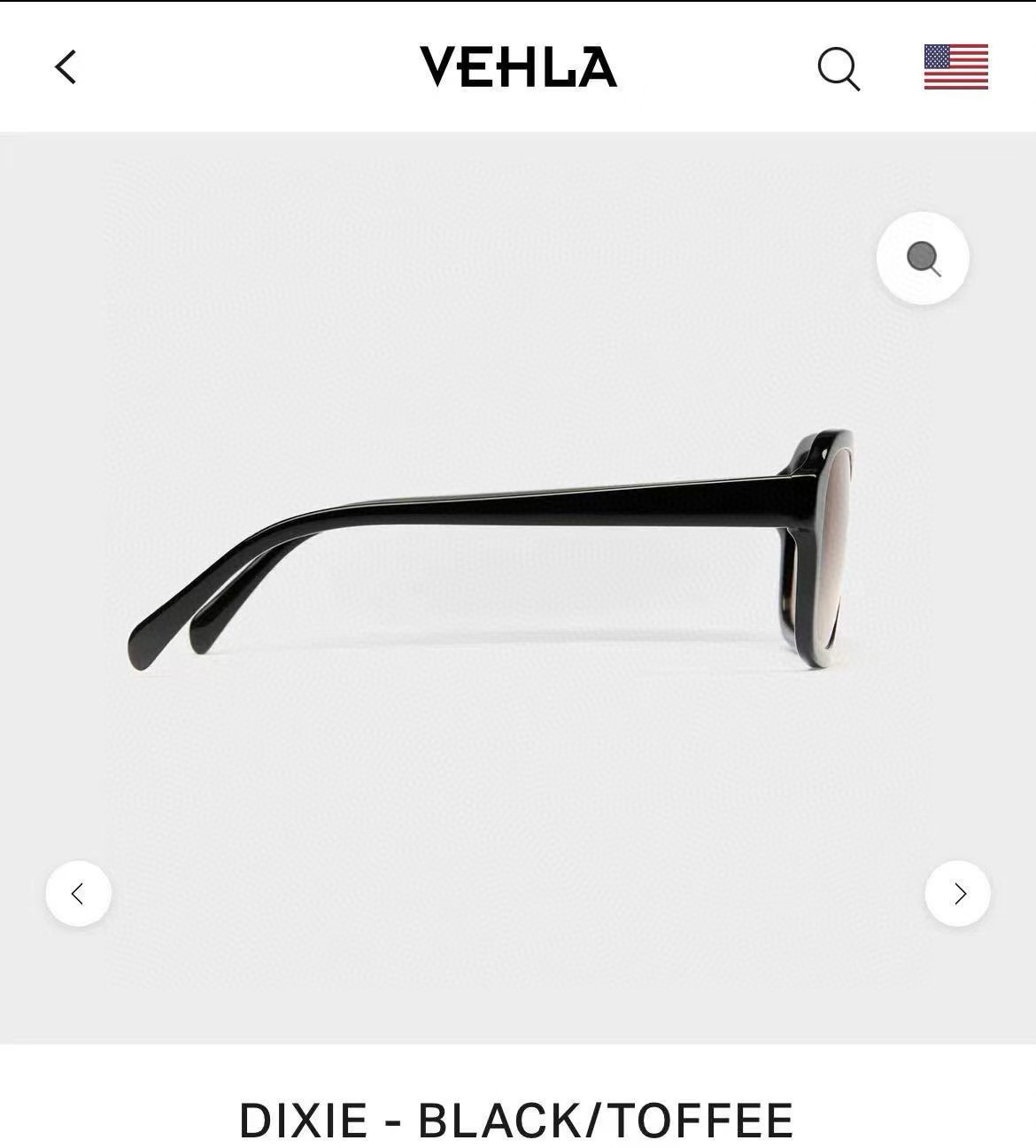Show the next product photo
This screenshot has width=1036, height=1148.
click(x=957, y=894)
